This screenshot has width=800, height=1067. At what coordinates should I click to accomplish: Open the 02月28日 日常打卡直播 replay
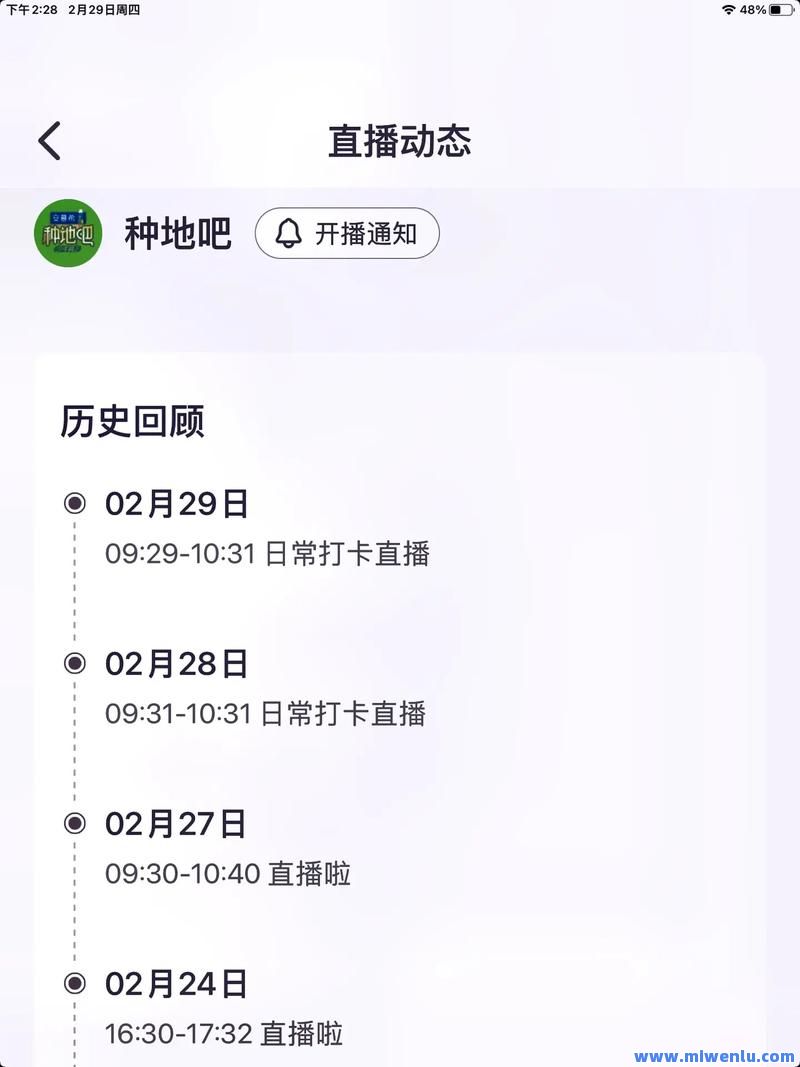265,713
